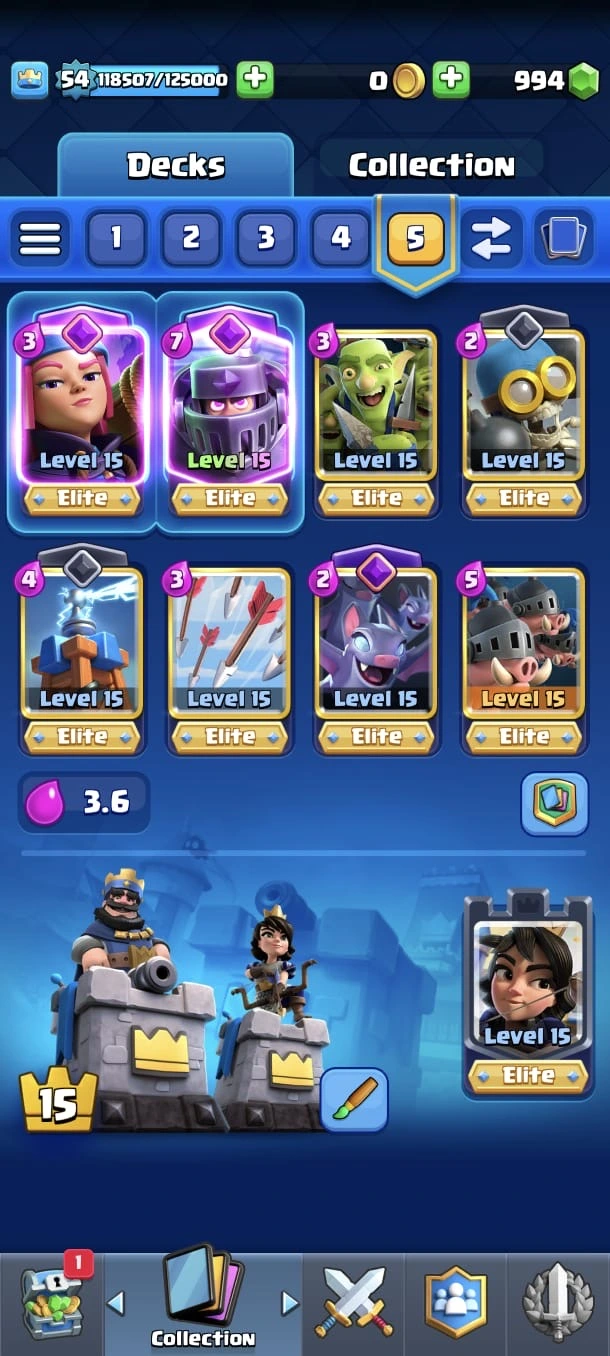
Task: Select deck slot 3
Action: coord(266,238)
